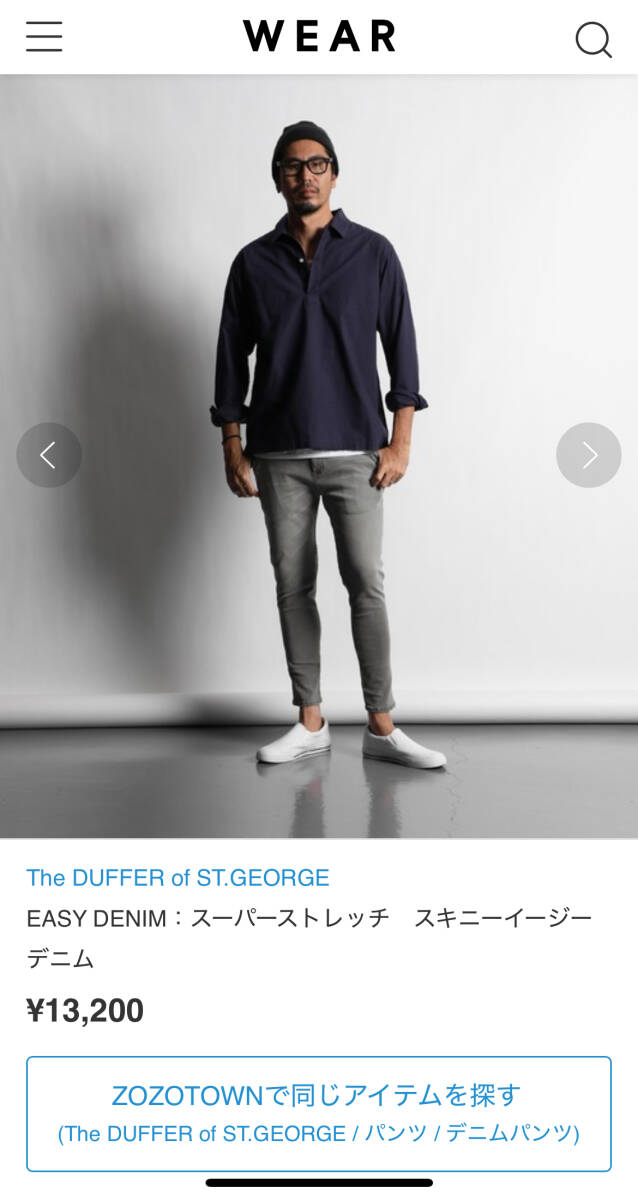
Task: Show the next outfit photo
Action: point(588,455)
